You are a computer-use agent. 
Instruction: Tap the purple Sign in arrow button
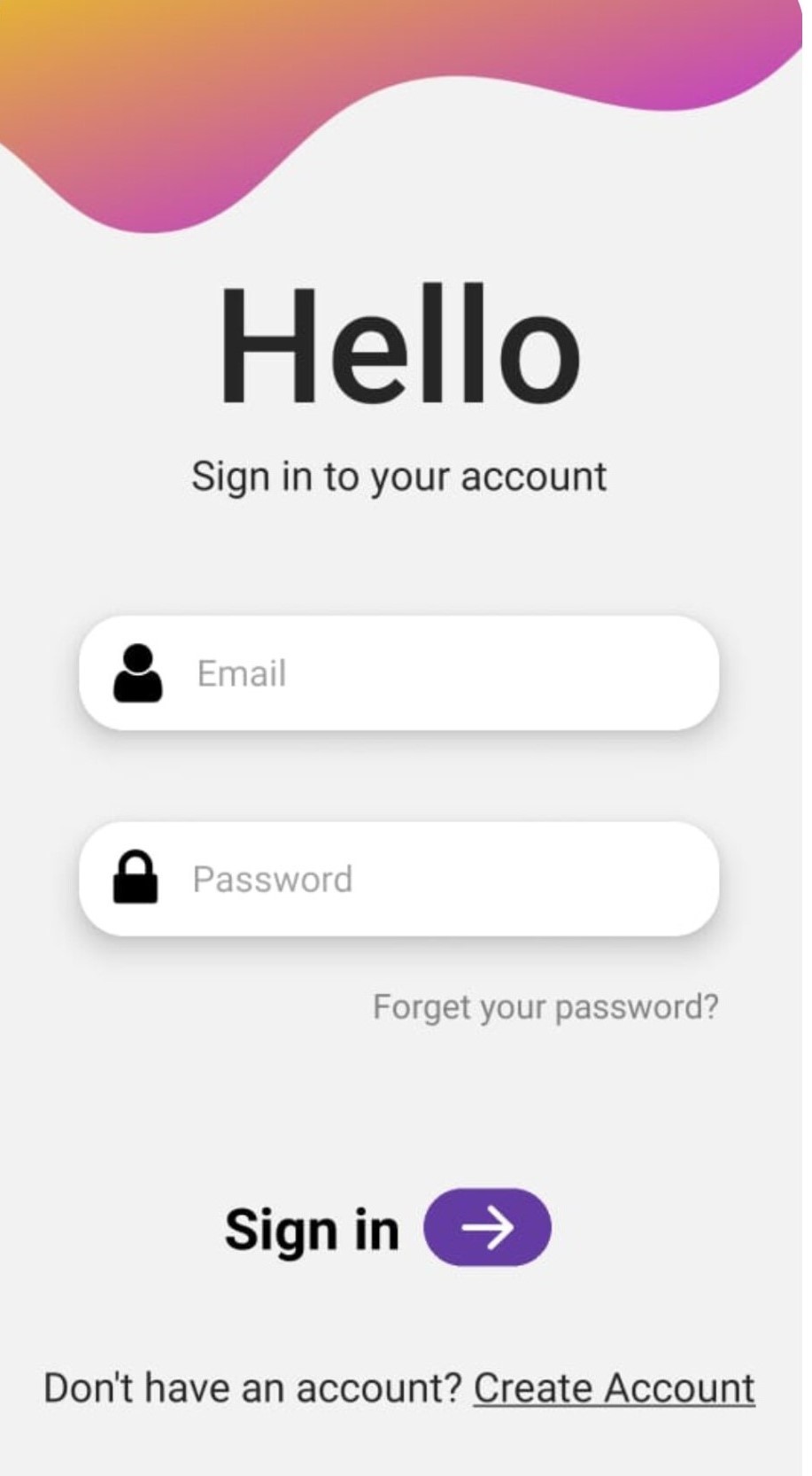tap(487, 1228)
